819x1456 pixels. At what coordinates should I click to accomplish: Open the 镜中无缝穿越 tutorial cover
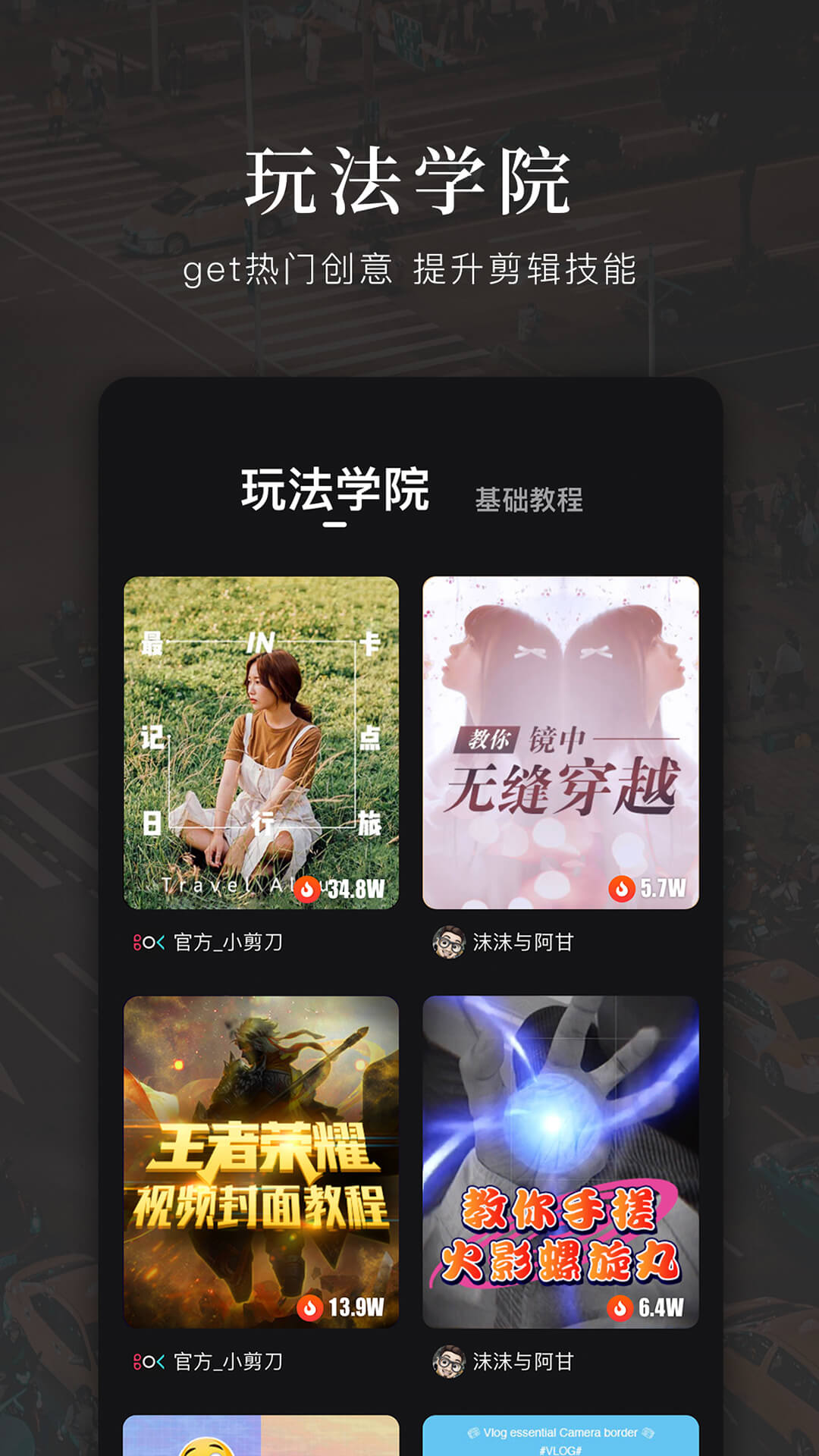pyautogui.click(x=561, y=739)
